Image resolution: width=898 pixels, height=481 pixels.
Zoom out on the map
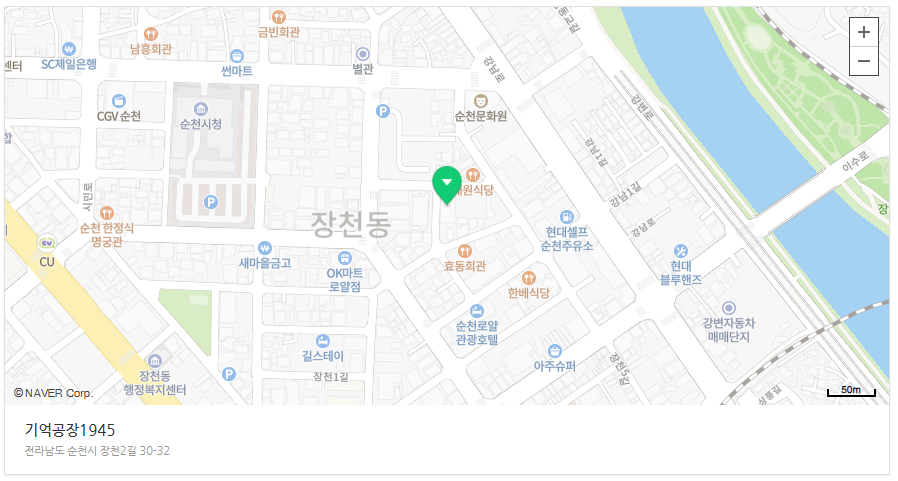coord(863,61)
